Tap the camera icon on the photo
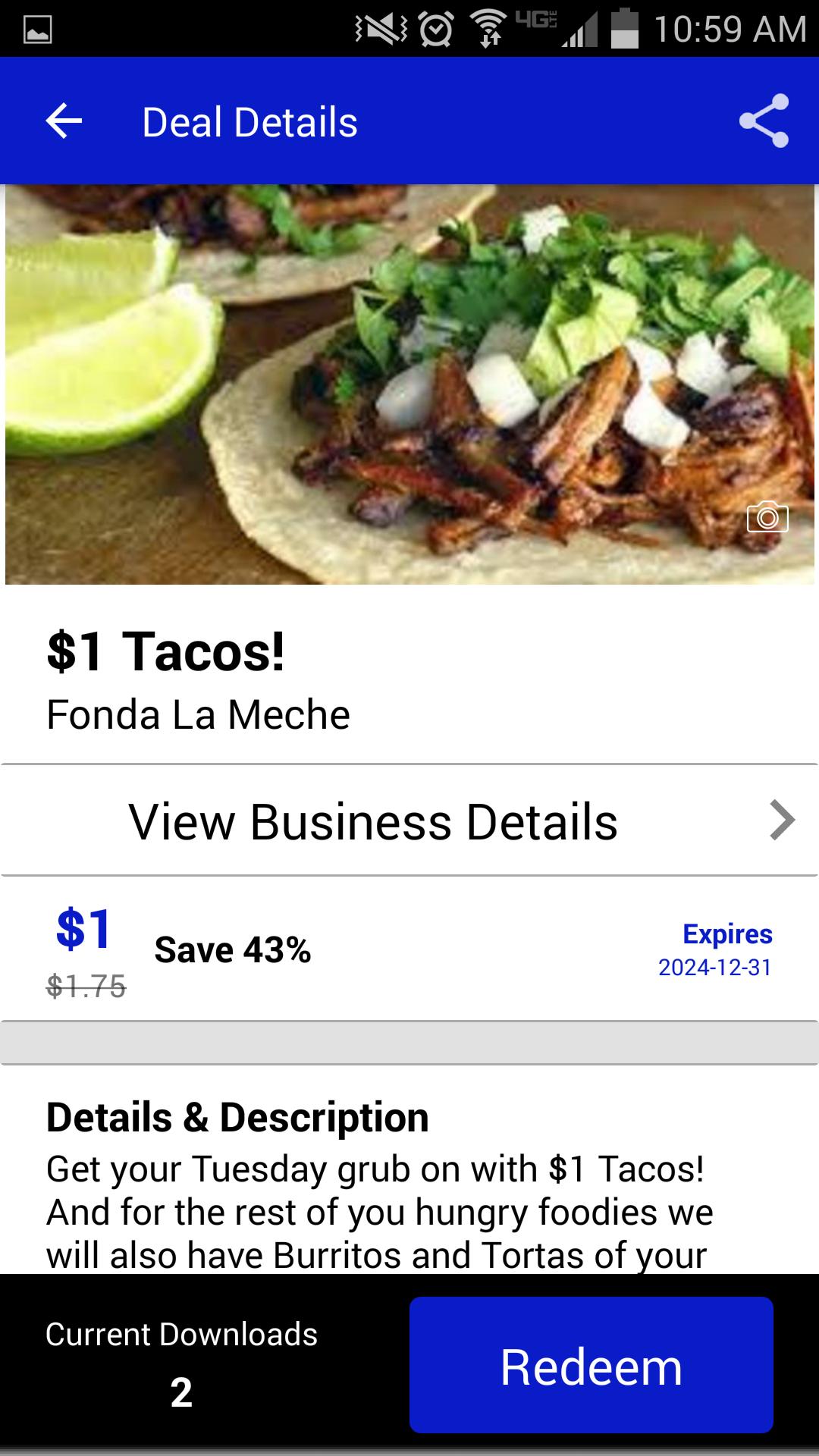Image resolution: width=819 pixels, height=1456 pixels. (767, 517)
